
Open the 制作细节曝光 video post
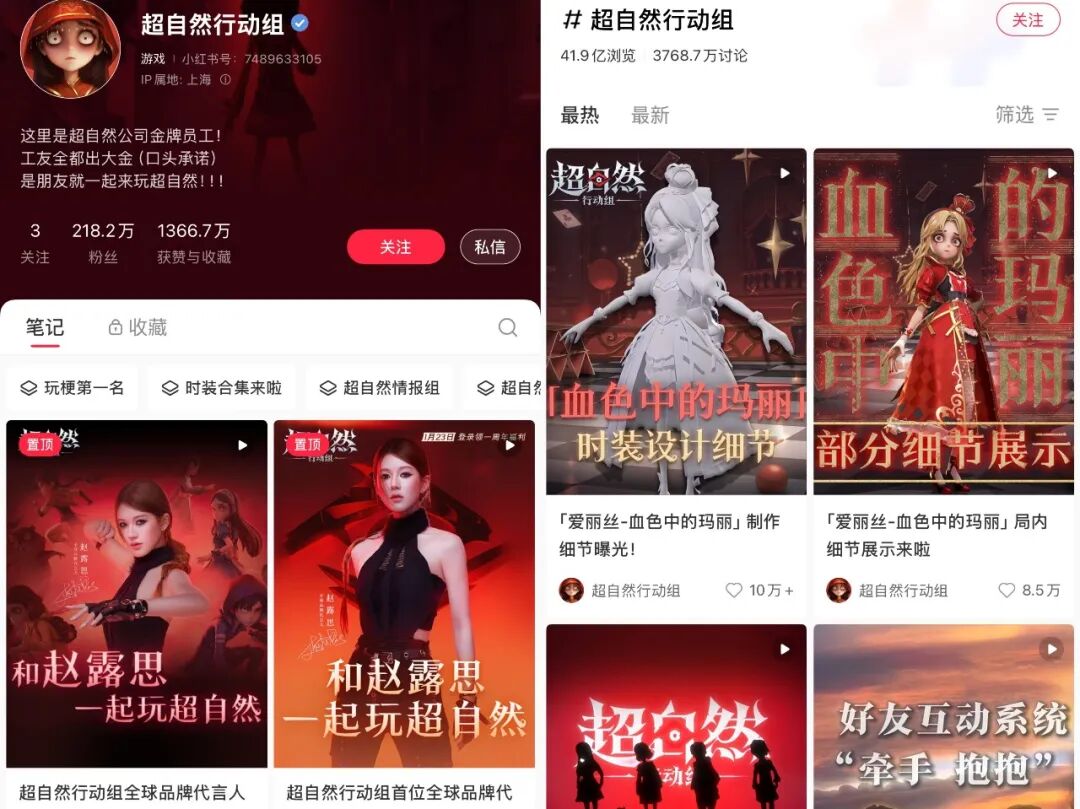676,321
